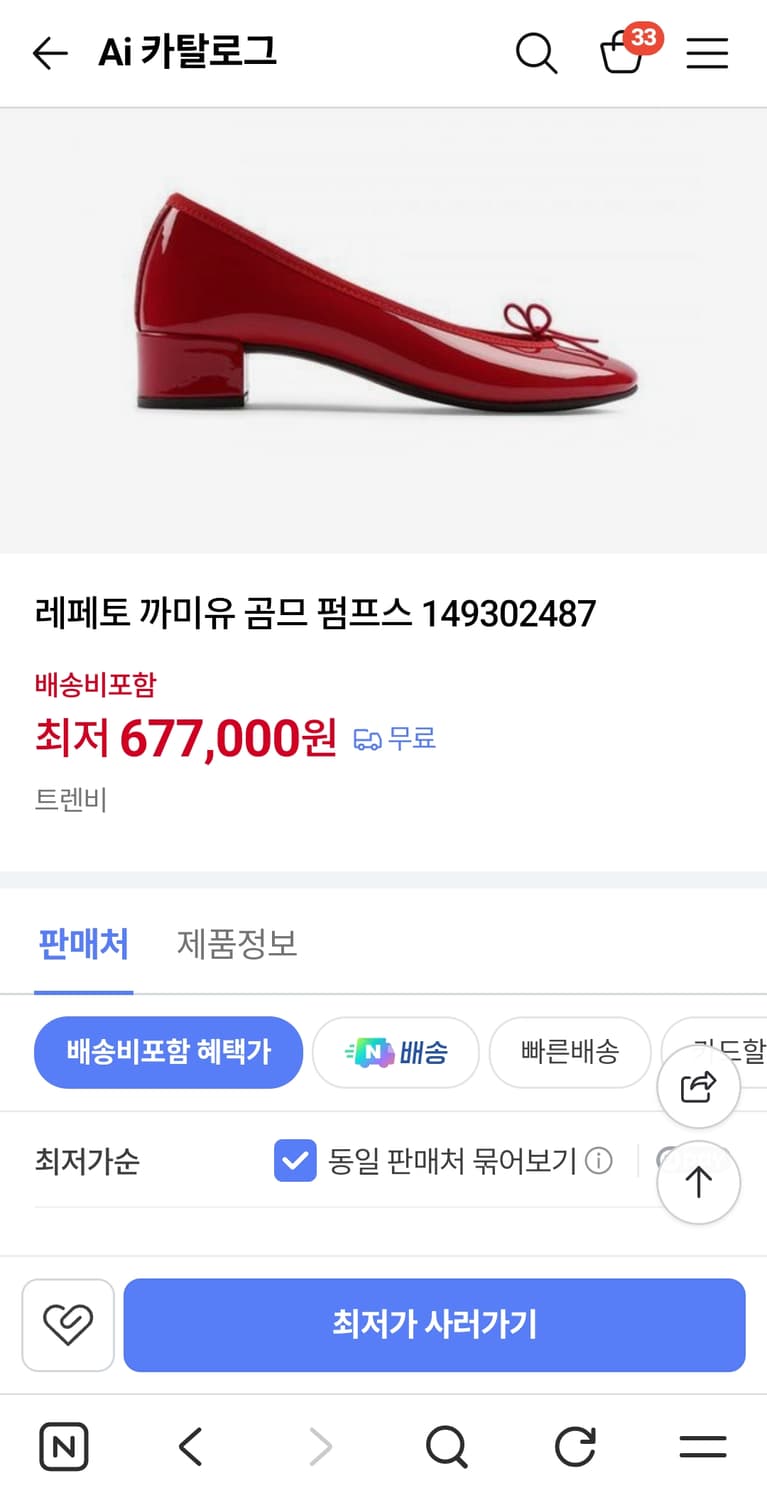Switch to the 제품정보 tab

coord(237,945)
